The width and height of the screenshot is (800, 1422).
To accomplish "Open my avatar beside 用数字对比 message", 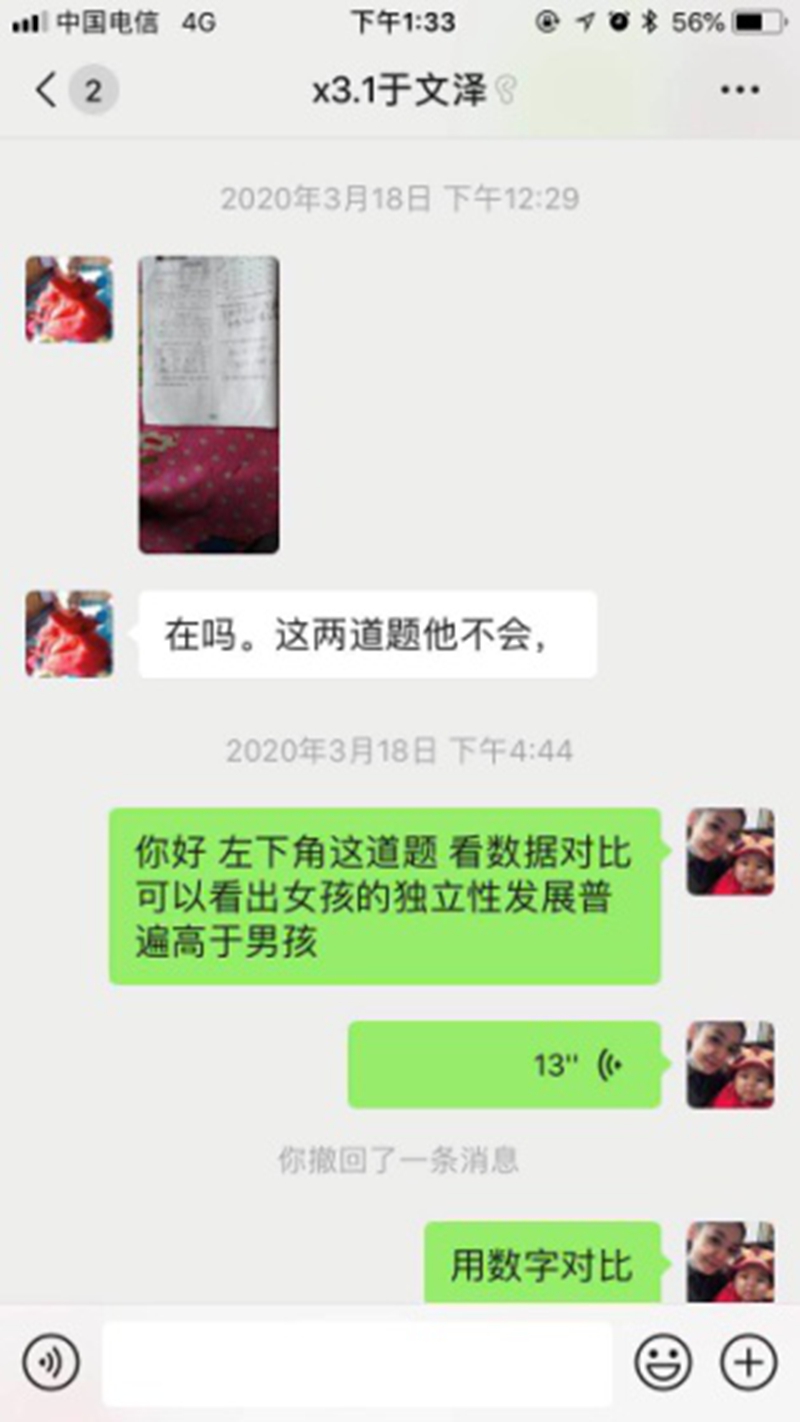I will tap(730, 1261).
